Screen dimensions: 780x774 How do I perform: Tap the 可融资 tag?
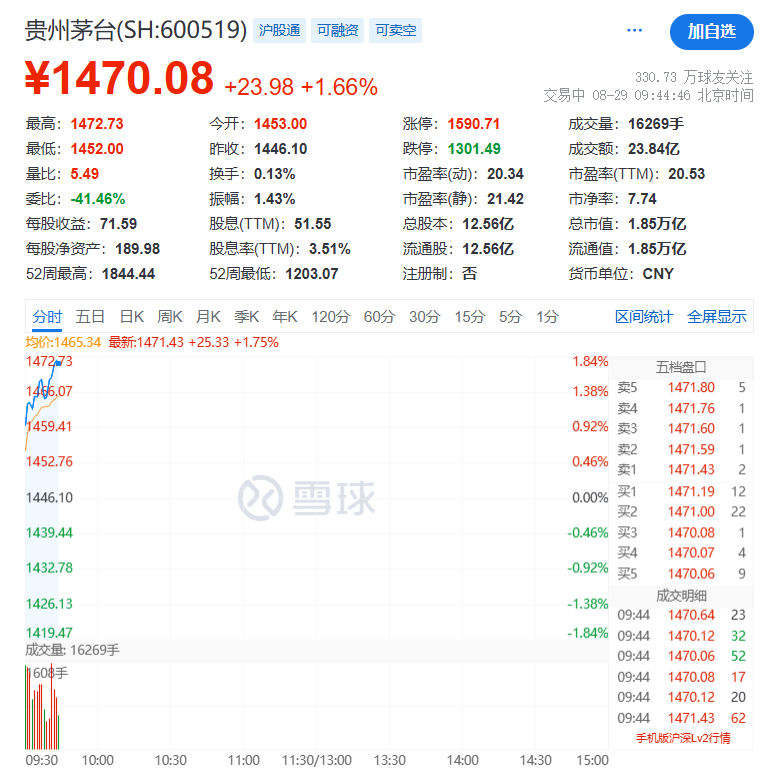coord(337,31)
